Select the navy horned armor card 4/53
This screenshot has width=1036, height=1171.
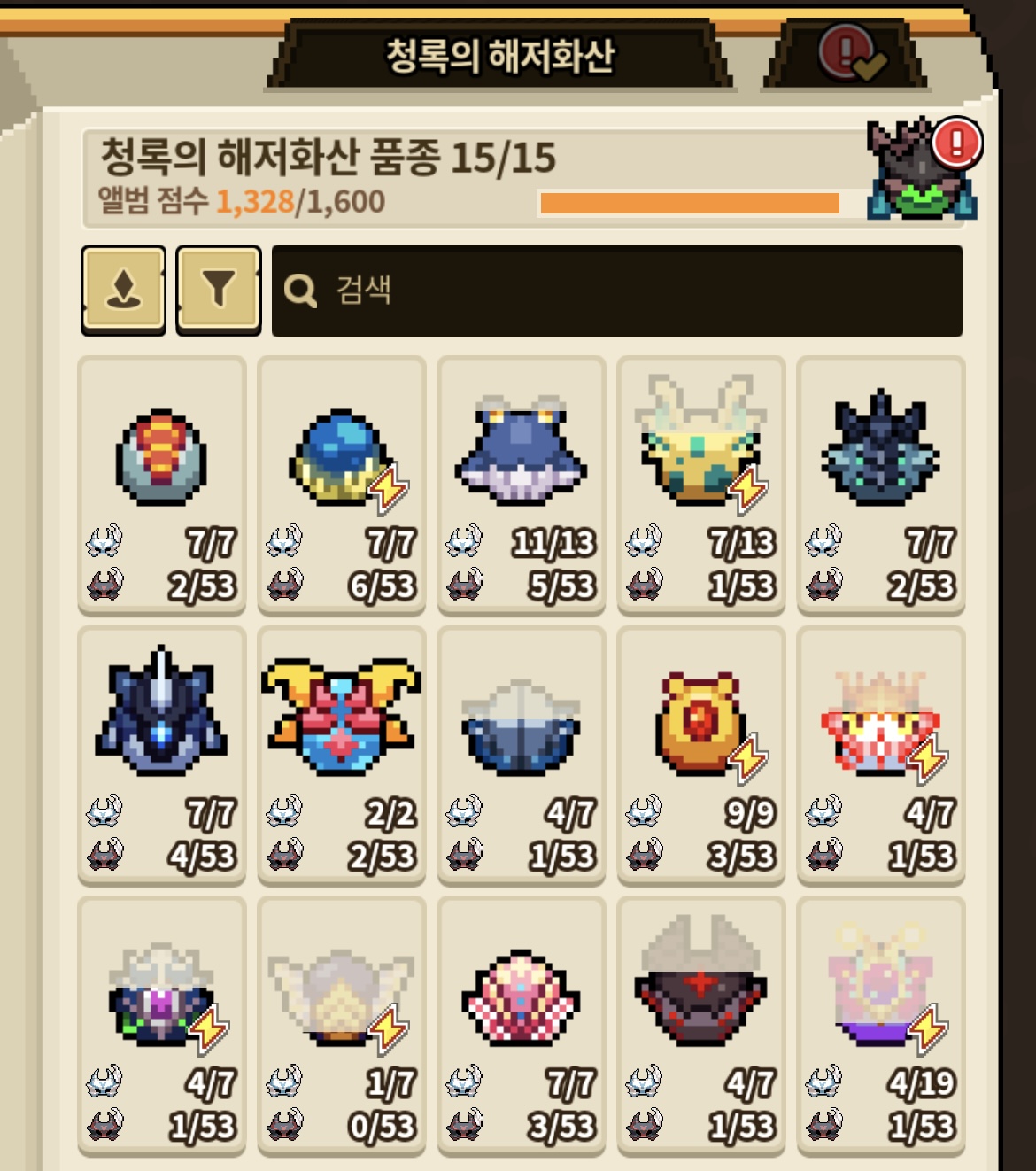(162, 754)
